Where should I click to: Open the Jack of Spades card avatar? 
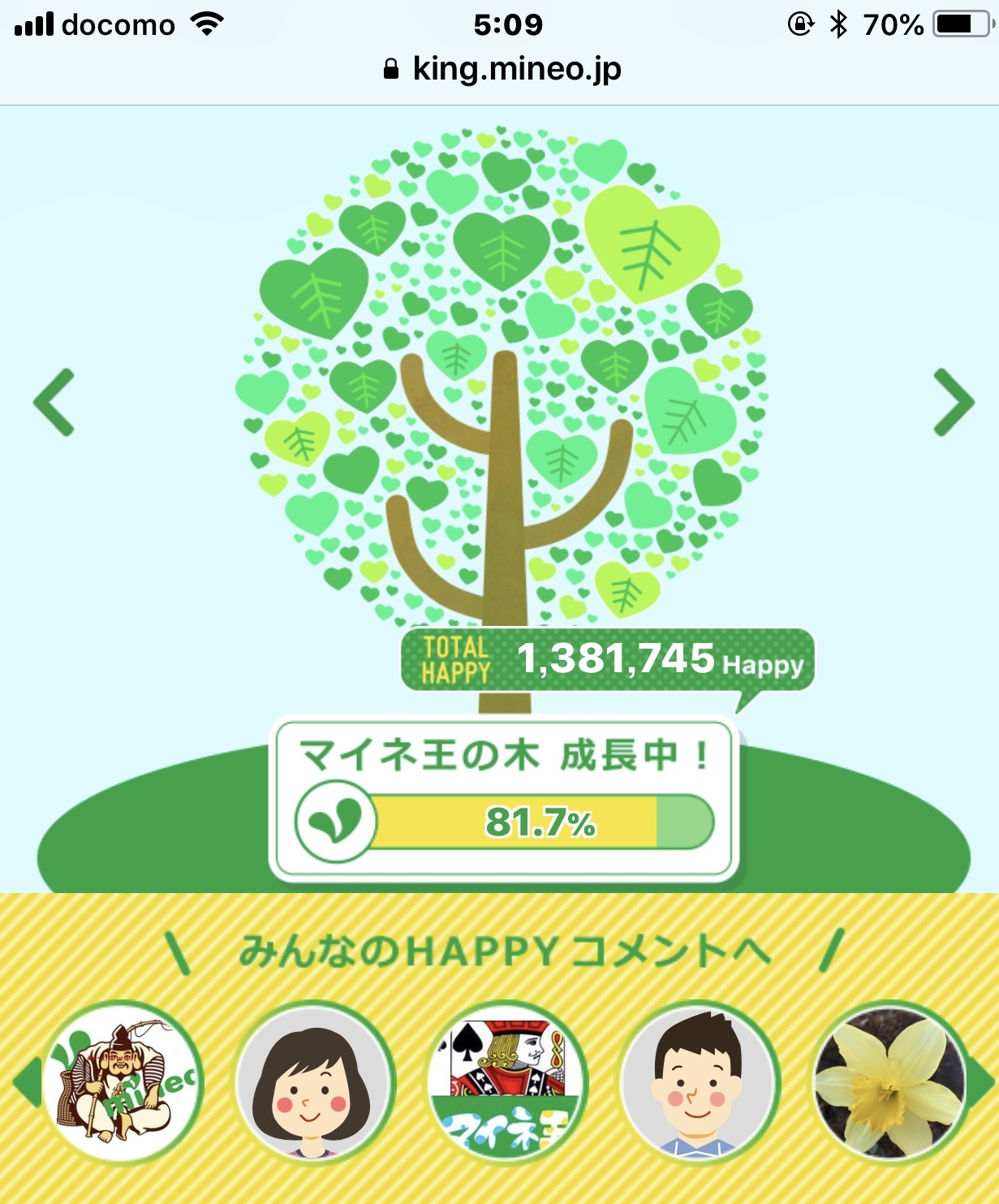coord(506,1083)
